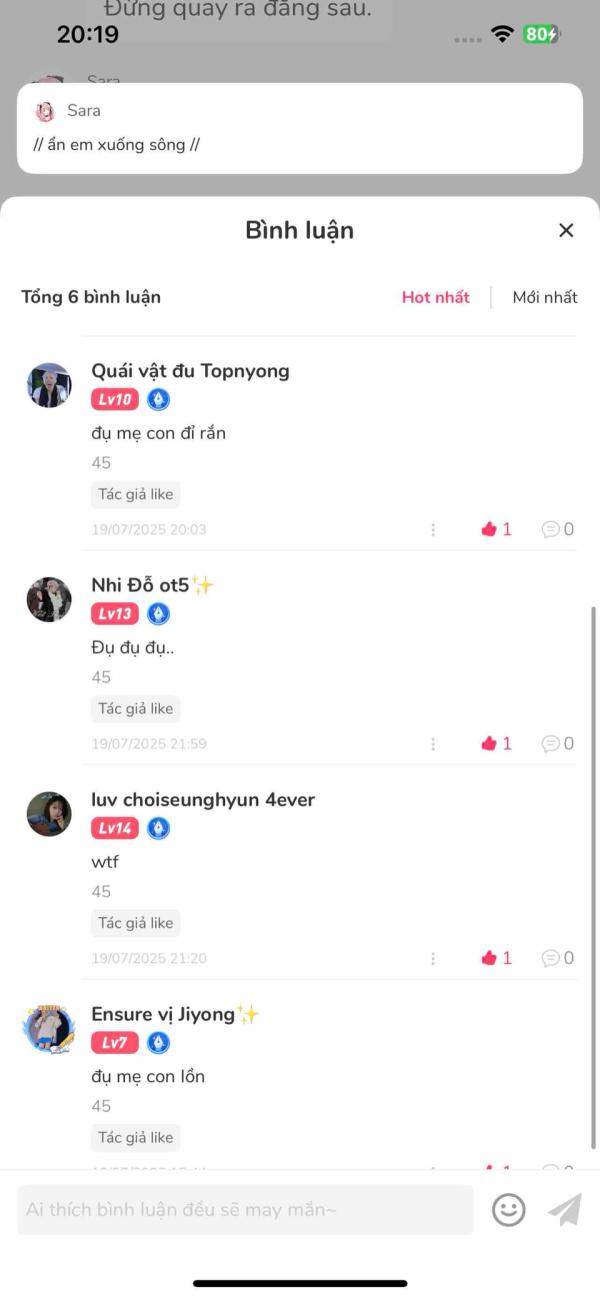Viewport: 600px width, 1299px height.
Task: Open more options on Quái vật đu Topnyong's comment
Action: click(x=433, y=529)
